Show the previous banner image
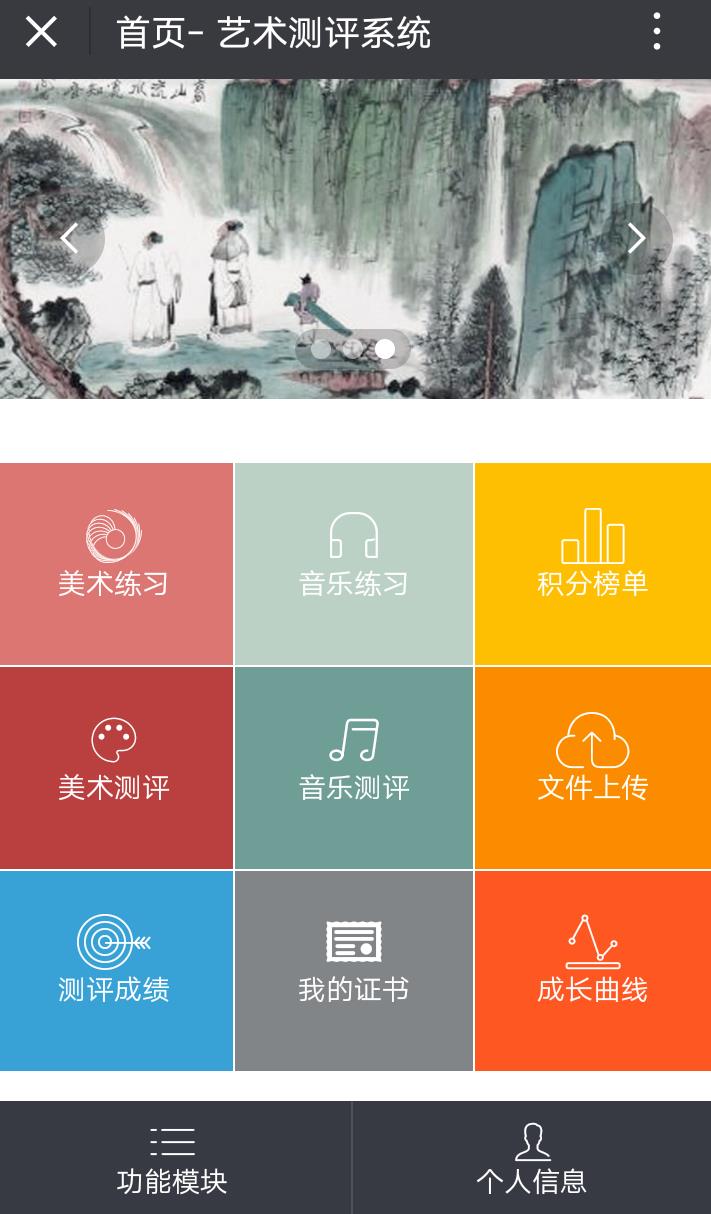 click(70, 238)
